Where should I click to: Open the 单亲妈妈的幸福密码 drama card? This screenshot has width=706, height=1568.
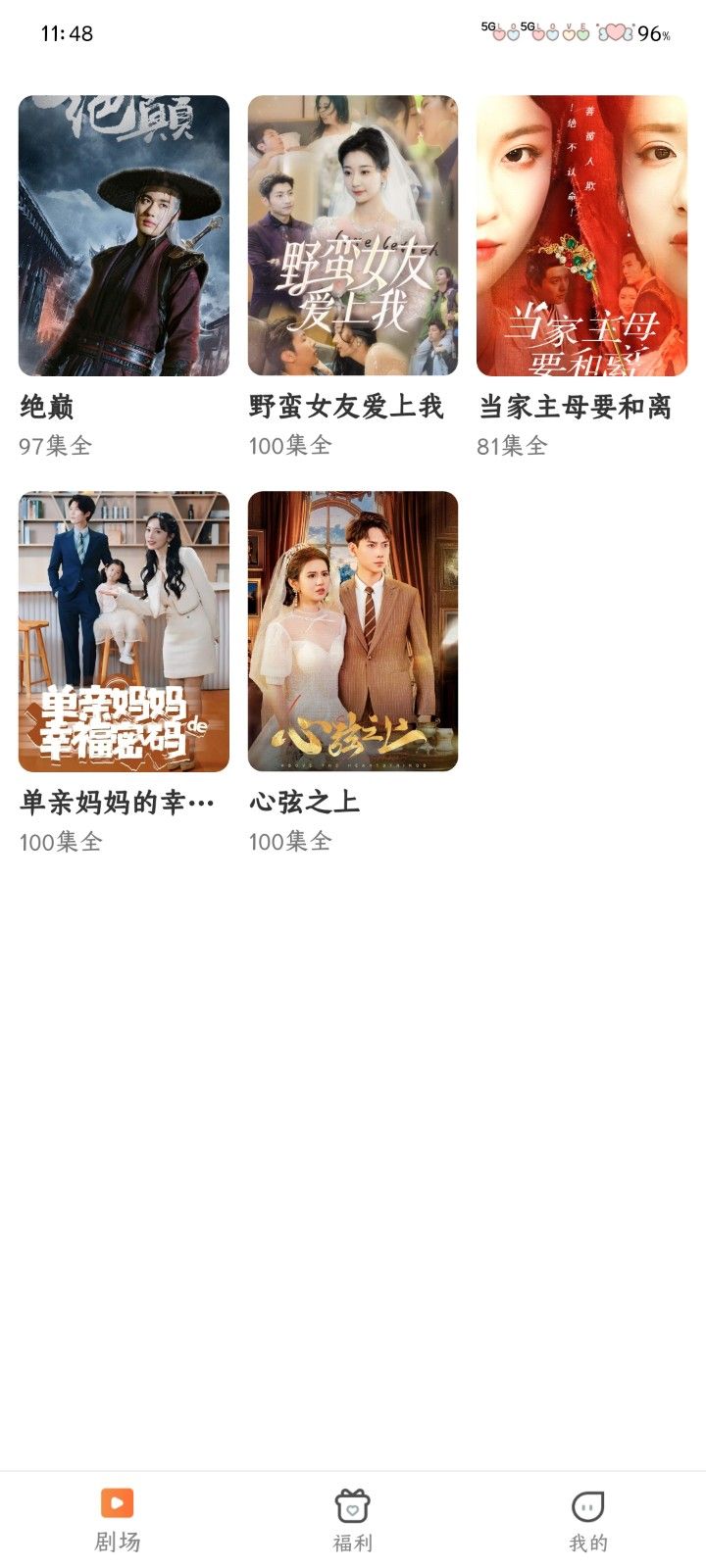click(x=124, y=631)
